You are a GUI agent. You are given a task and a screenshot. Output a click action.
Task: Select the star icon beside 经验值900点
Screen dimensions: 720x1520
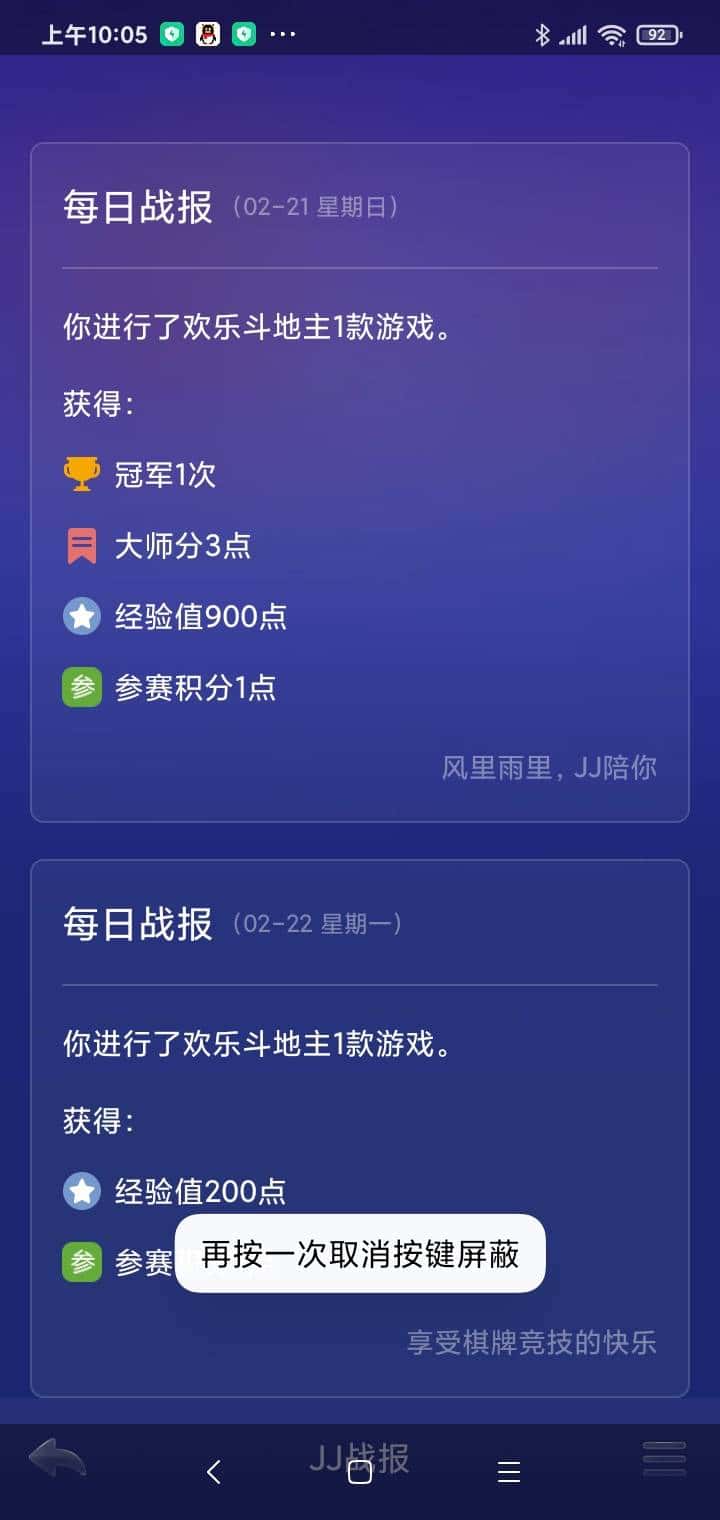pyautogui.click(x=81, y=616)
